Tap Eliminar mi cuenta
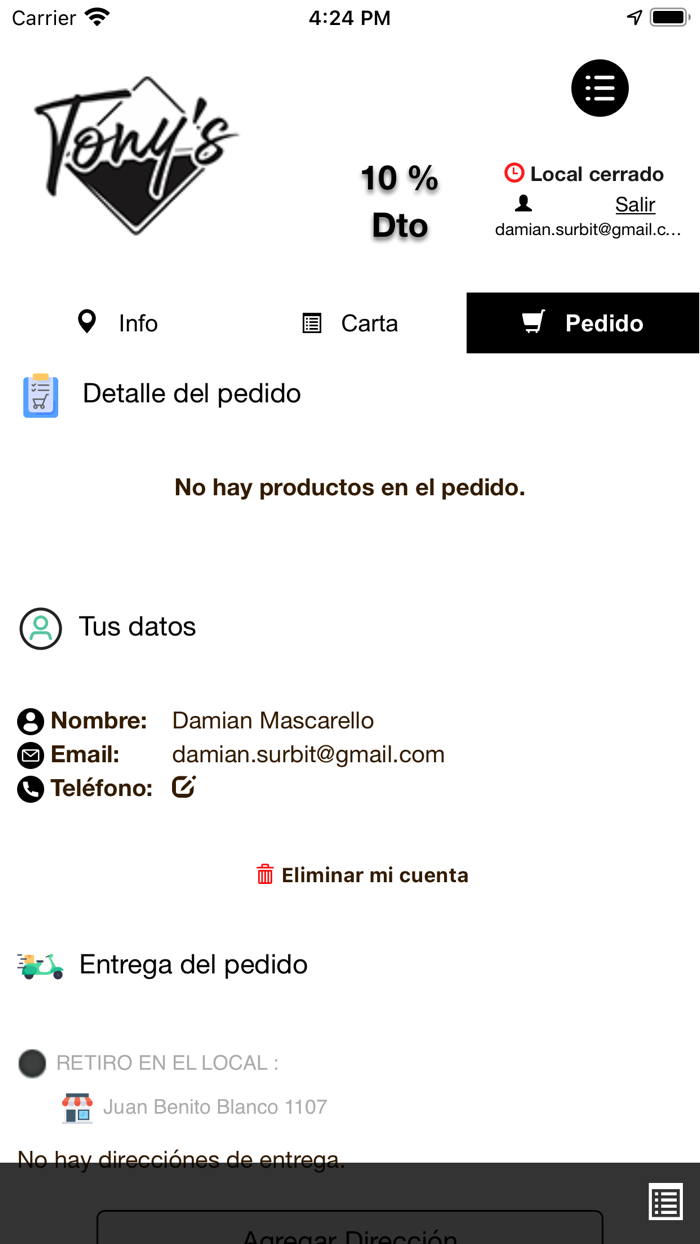Image resolution: width=700 pixels, height=1244 pixels. point(362,875)
